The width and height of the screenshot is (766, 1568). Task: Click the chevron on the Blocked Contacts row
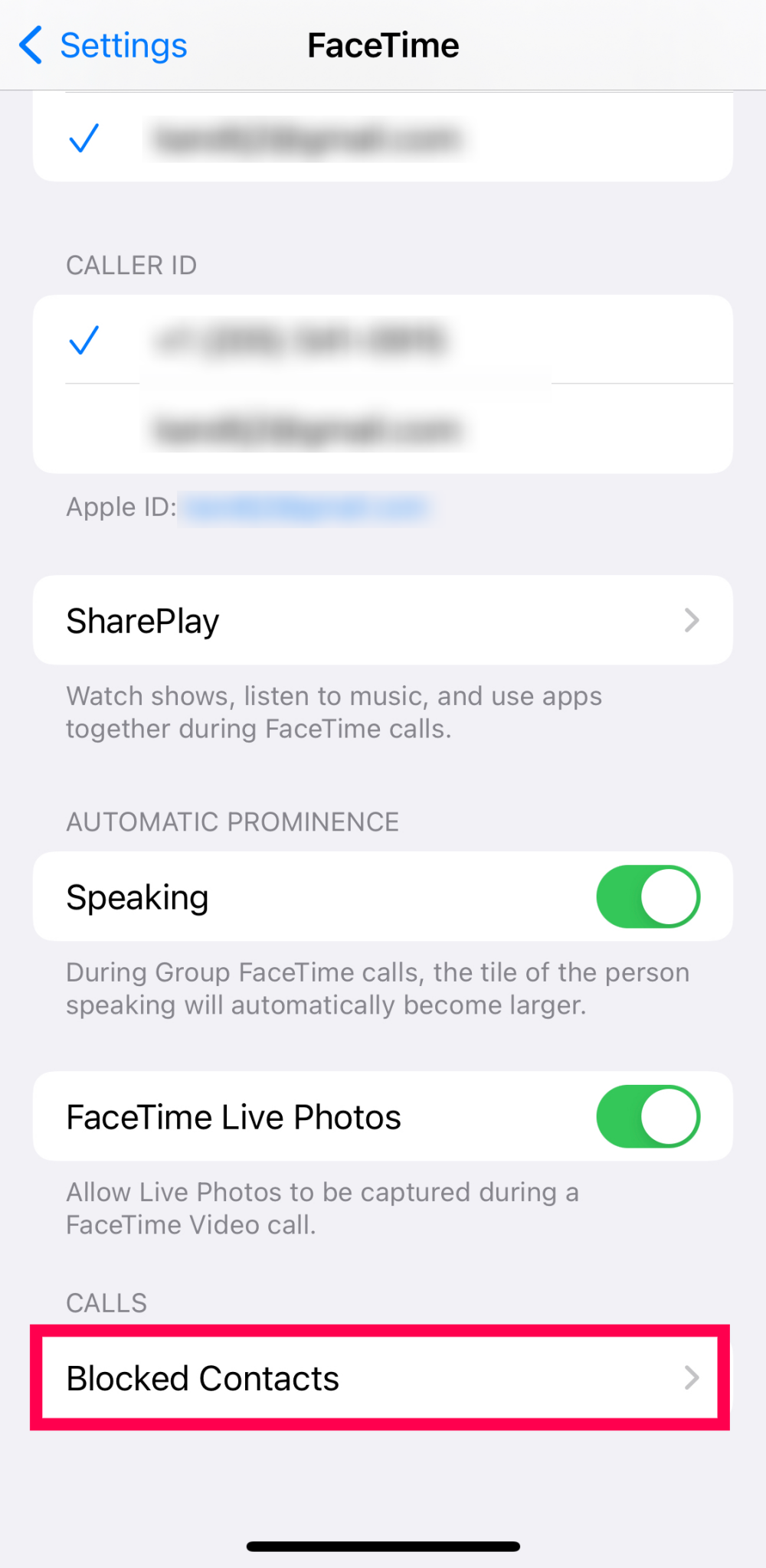pos(692,1377)
